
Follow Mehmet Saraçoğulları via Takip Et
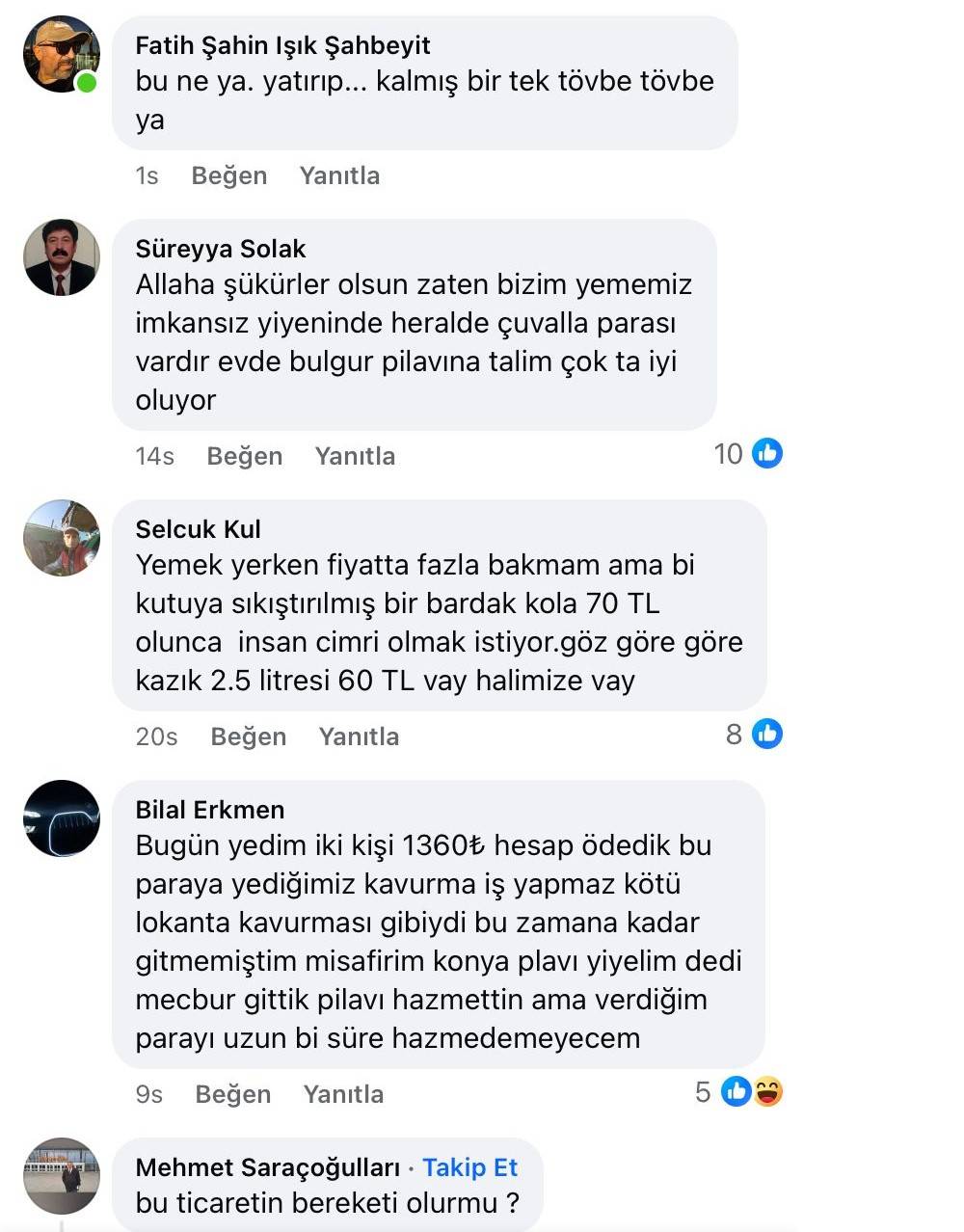click(469, 1167)
